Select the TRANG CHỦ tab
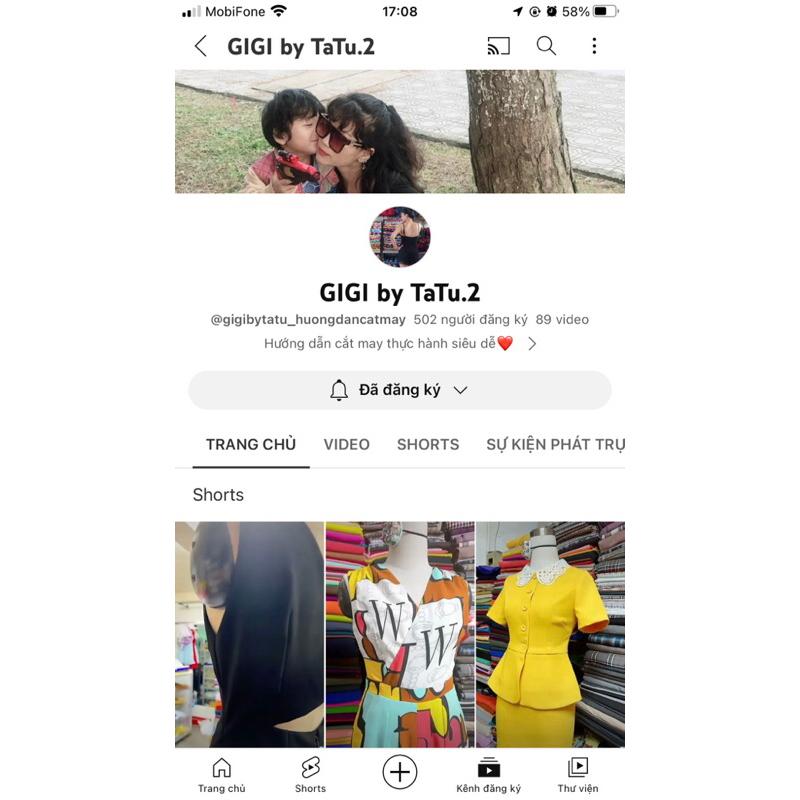Screen dimensions: 800x800 pos(251,444)
